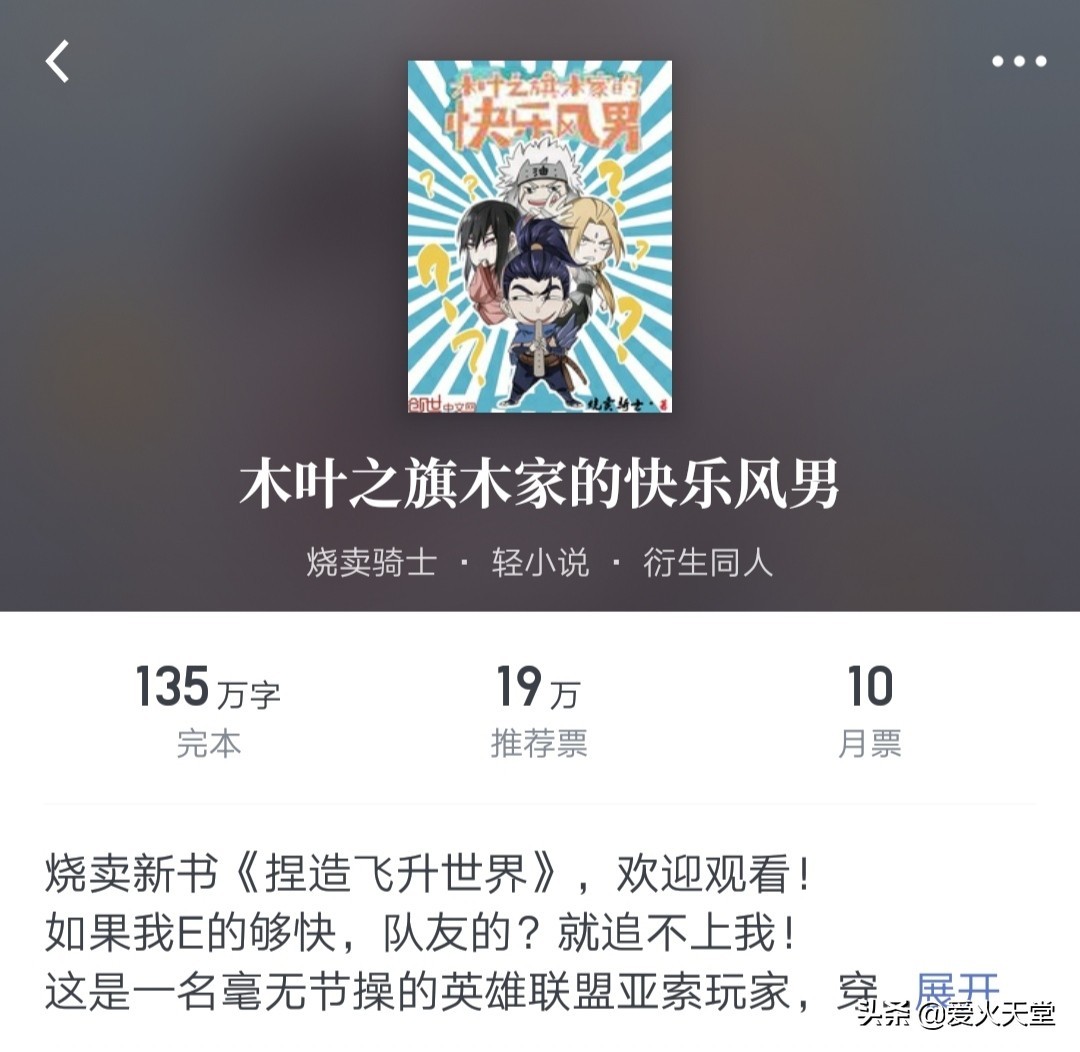
Task: Open author 烧卖骑士's page
Action: 371,562
